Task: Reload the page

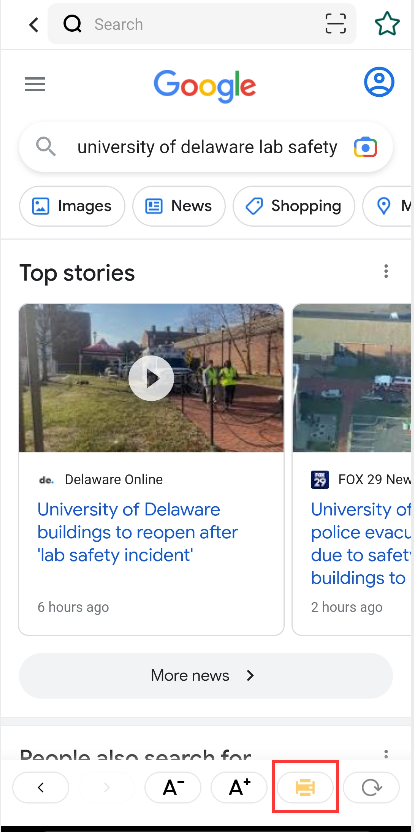Action: point(371,788)
